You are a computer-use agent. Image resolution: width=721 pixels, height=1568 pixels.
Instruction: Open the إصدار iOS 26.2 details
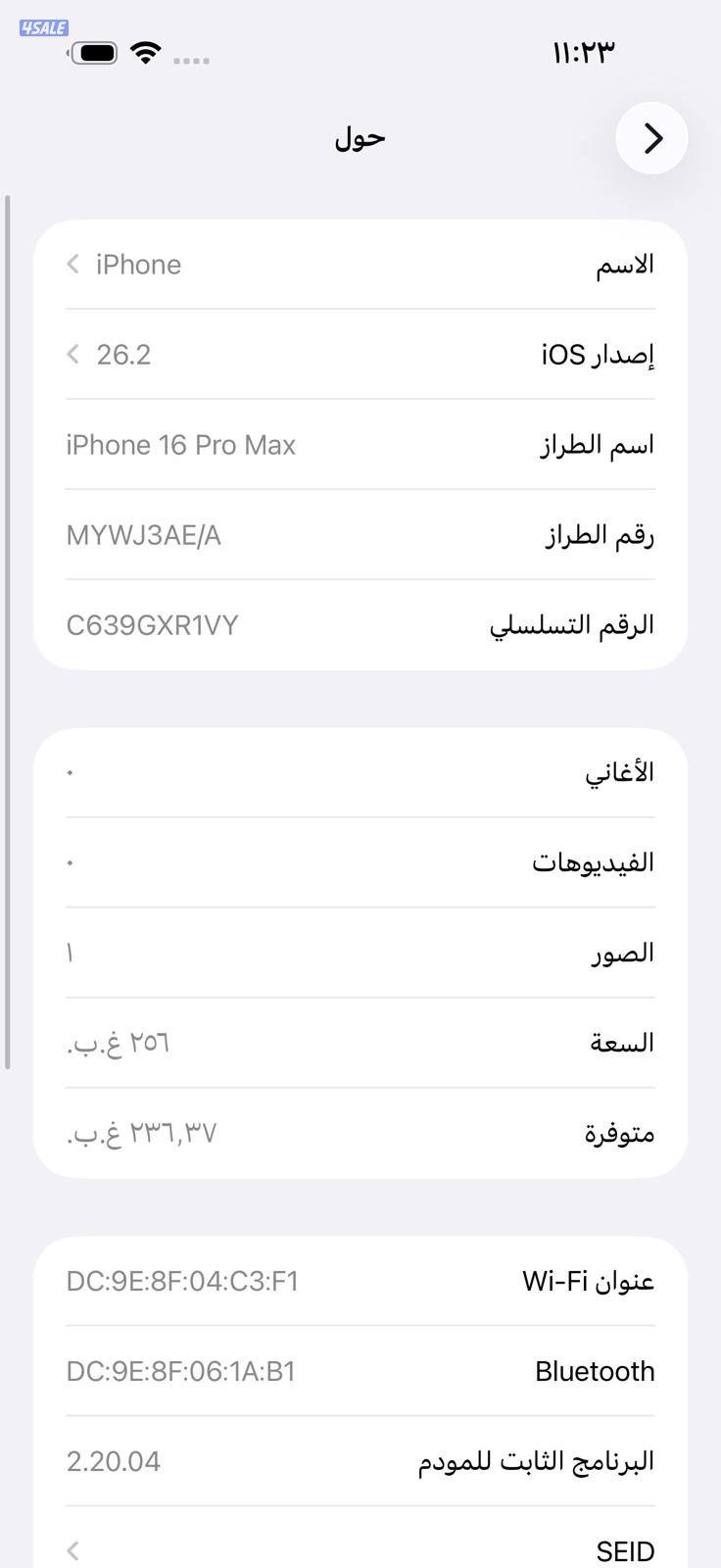(x=360, y=354)
